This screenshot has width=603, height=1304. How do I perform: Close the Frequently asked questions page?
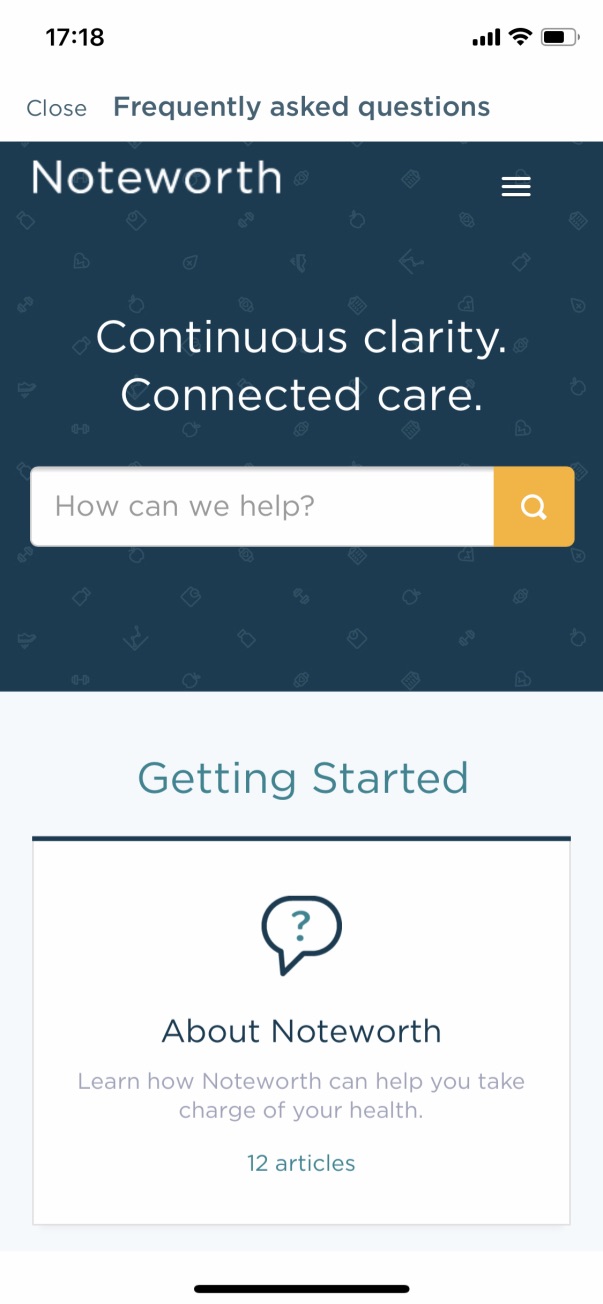tap(56, 108)
